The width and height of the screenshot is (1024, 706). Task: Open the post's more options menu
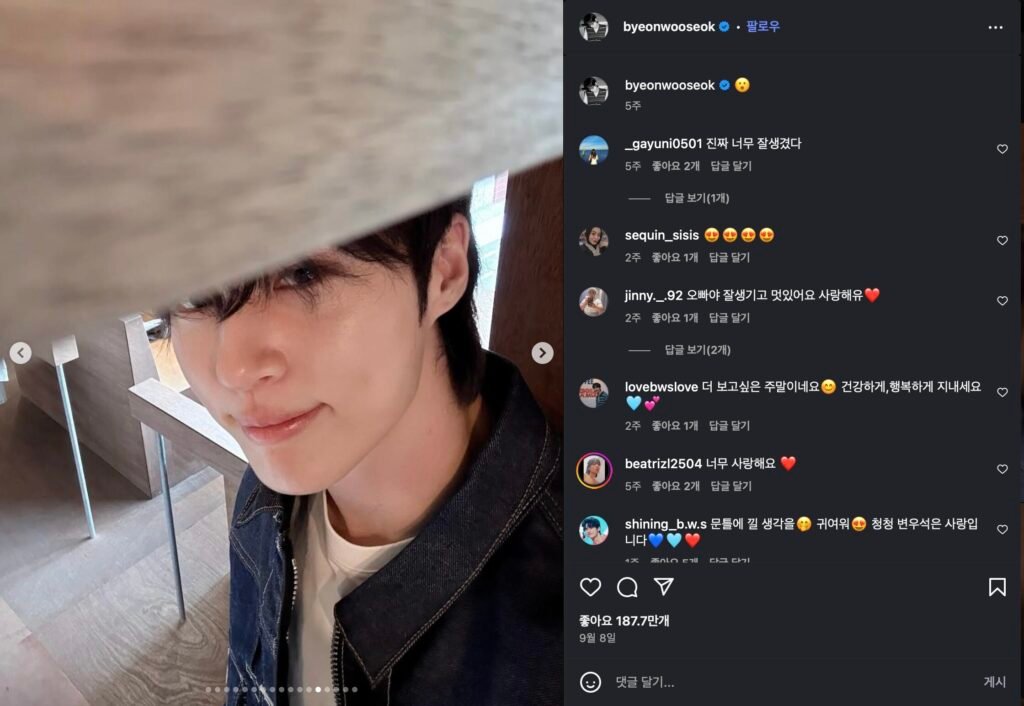[x=995, y=27]
